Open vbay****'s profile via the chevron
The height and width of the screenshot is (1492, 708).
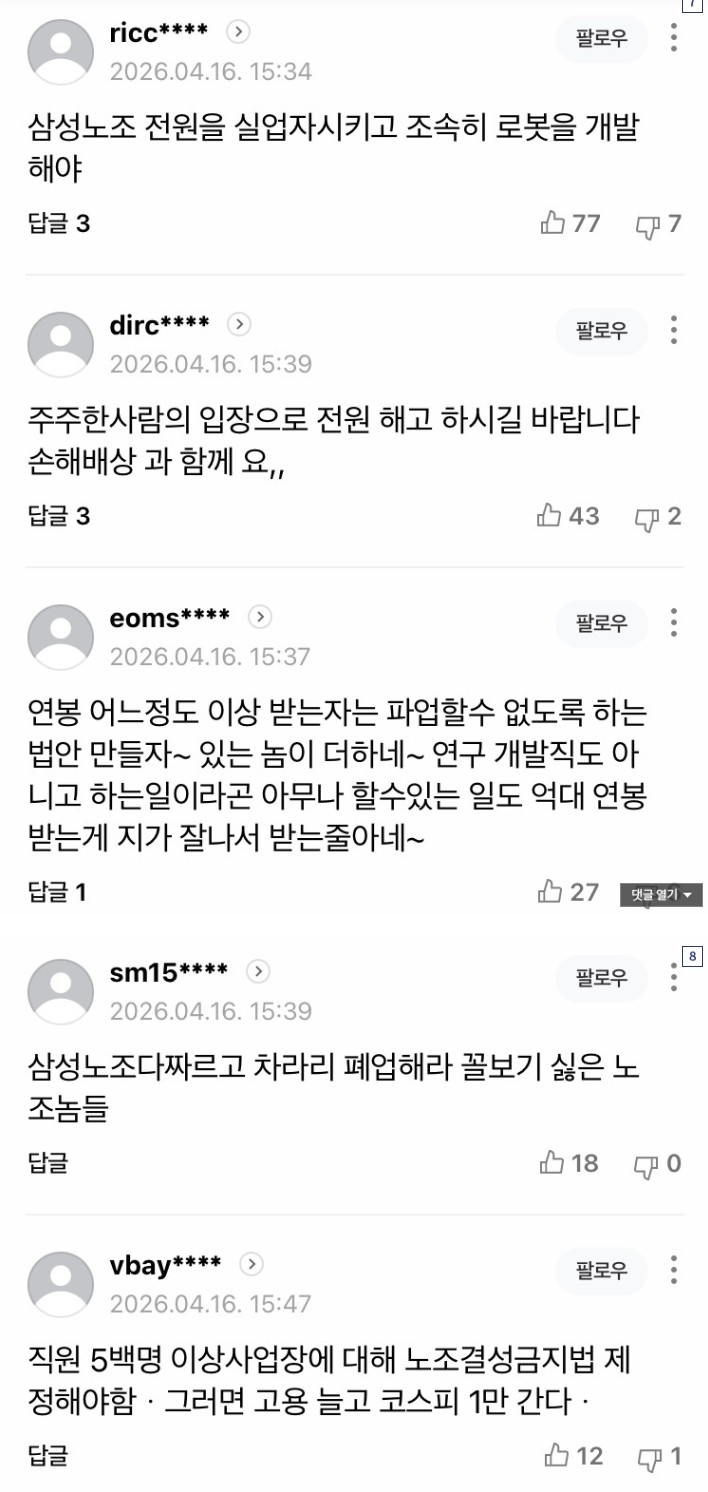pyautogui.click(x=251, y=1265)
